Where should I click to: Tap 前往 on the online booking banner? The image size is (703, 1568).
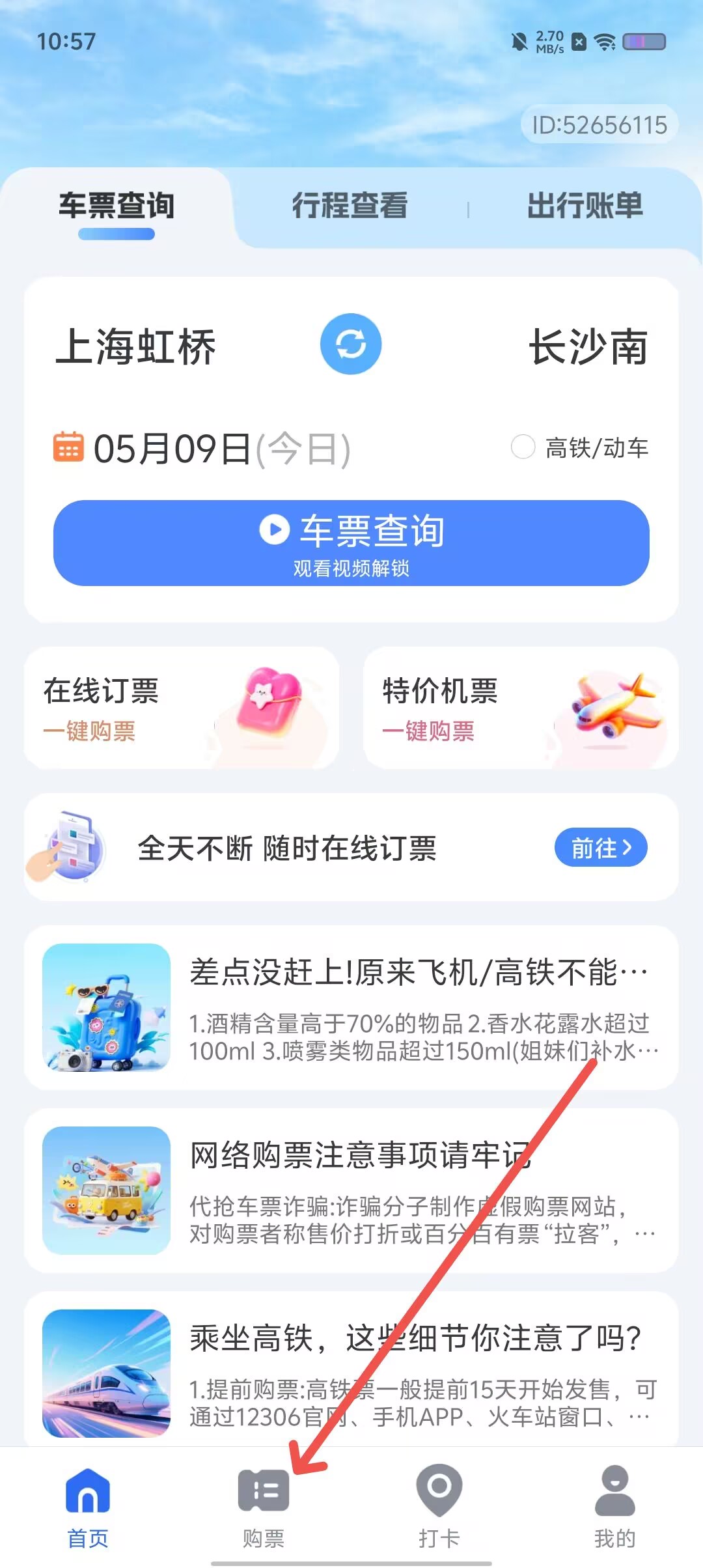click(x=601, y=847)
